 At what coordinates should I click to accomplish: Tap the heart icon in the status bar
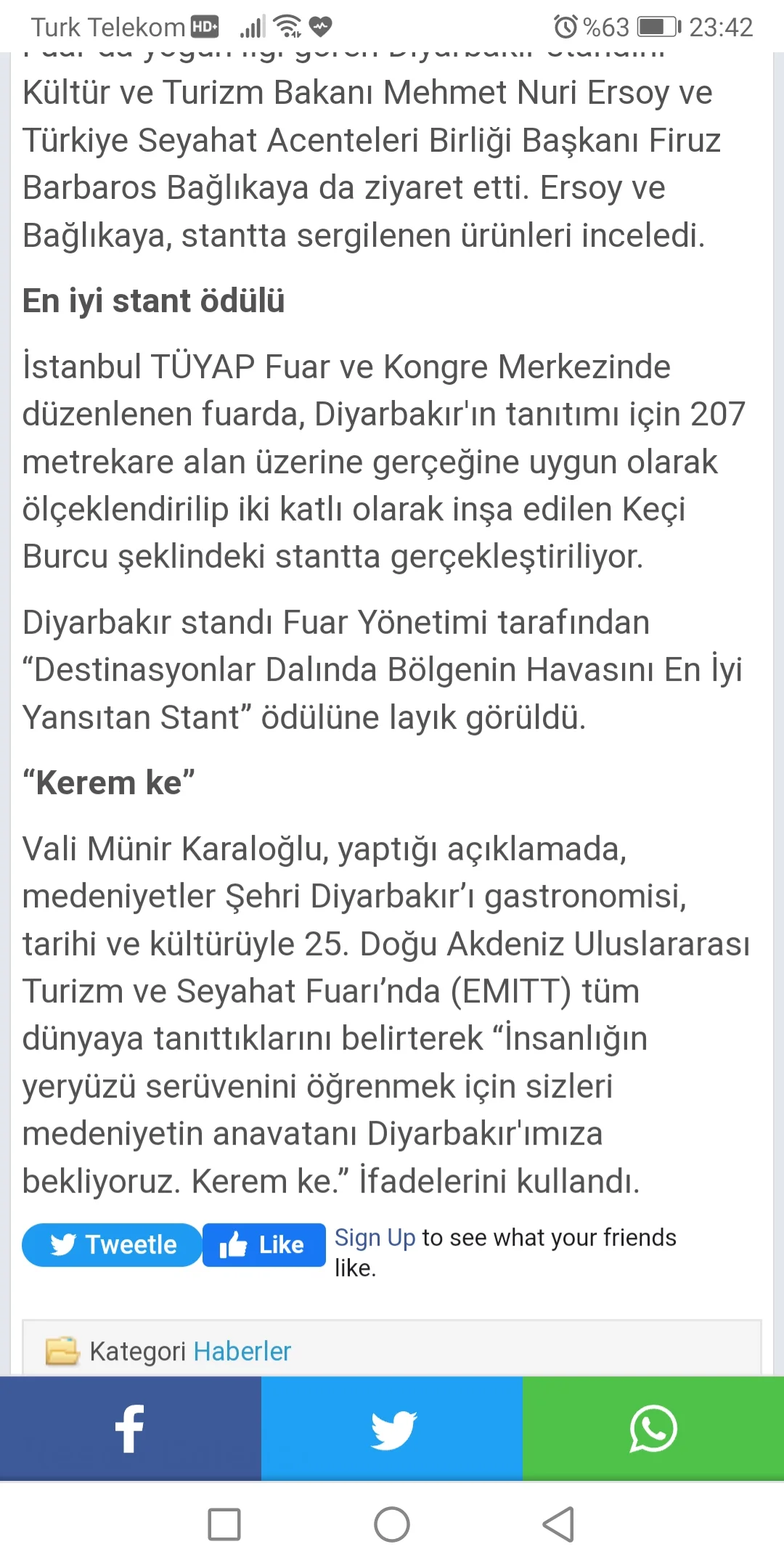coord(322,27)
